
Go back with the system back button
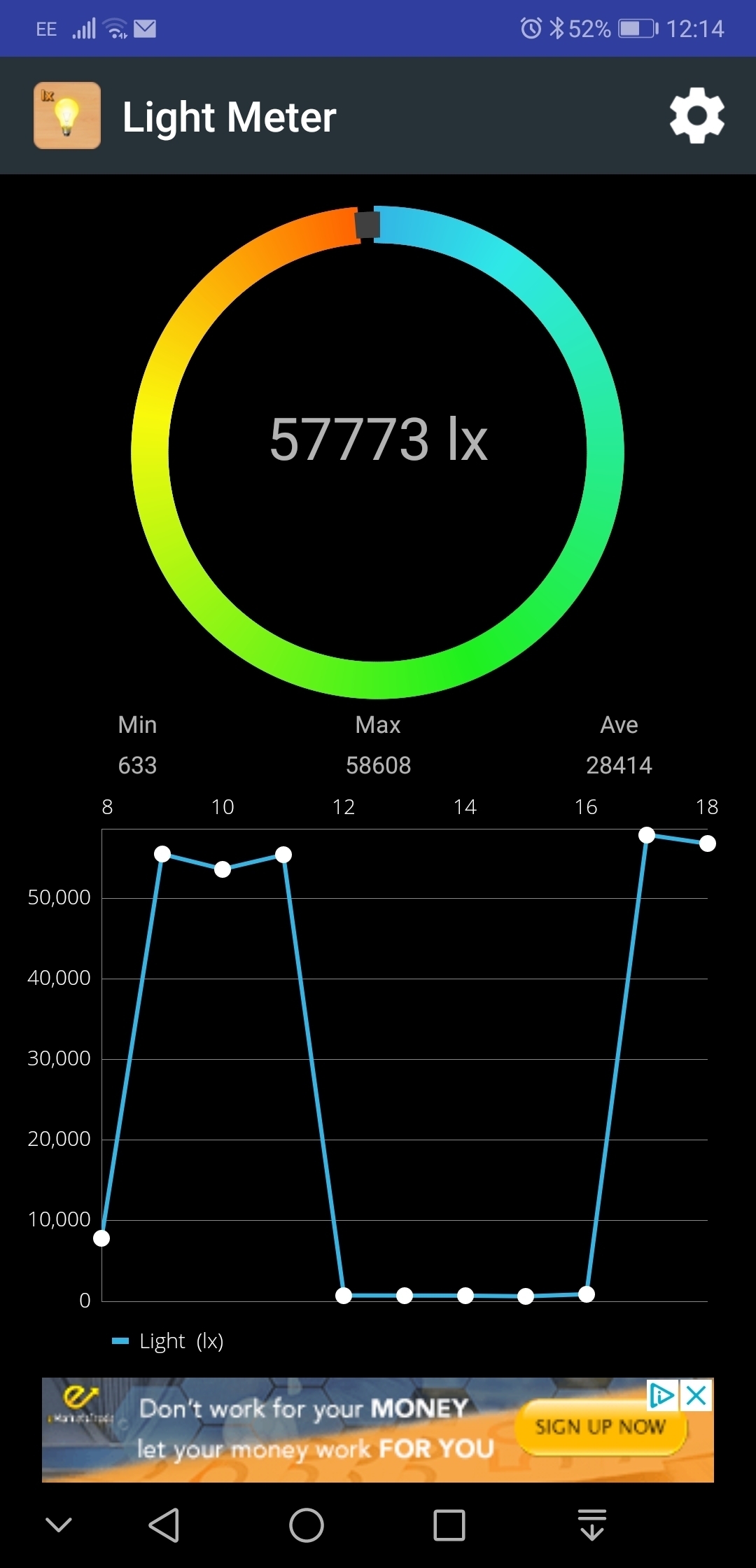click(164, 1525)
